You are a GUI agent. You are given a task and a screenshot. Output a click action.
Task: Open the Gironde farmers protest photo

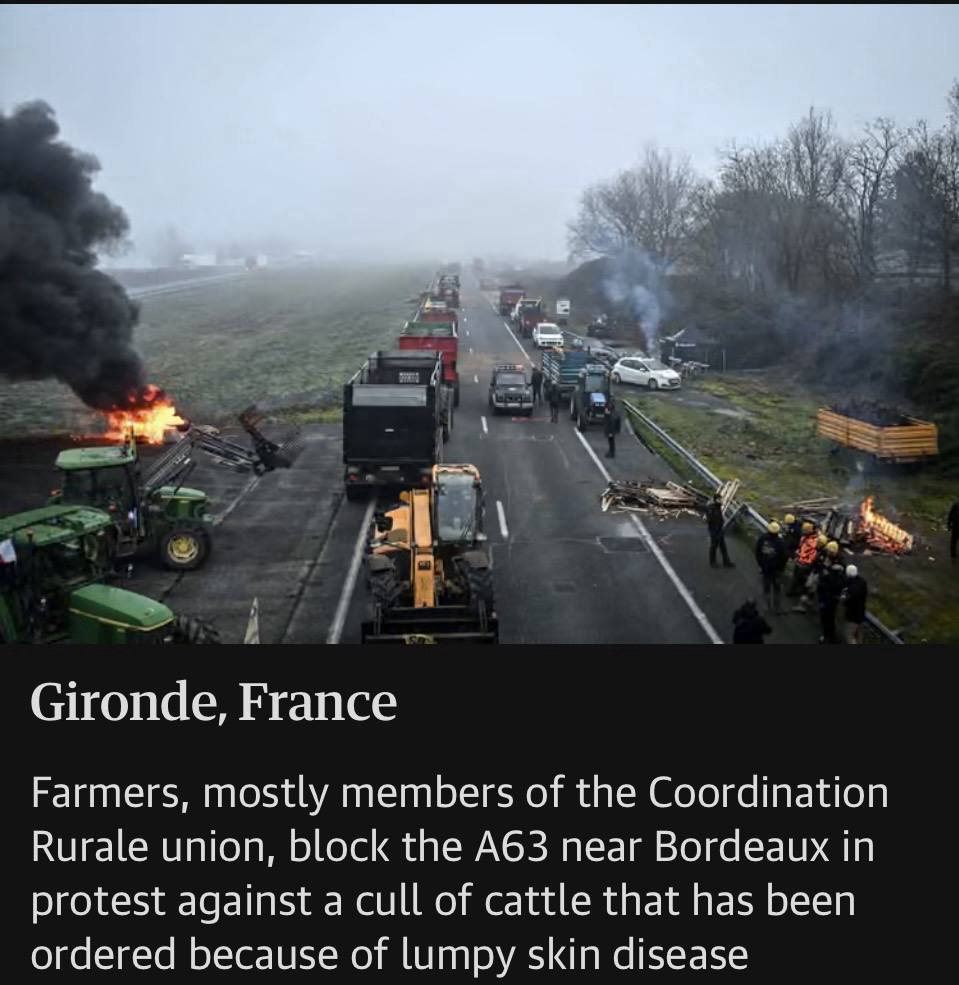pyautogui.click(x=479, y=325)
